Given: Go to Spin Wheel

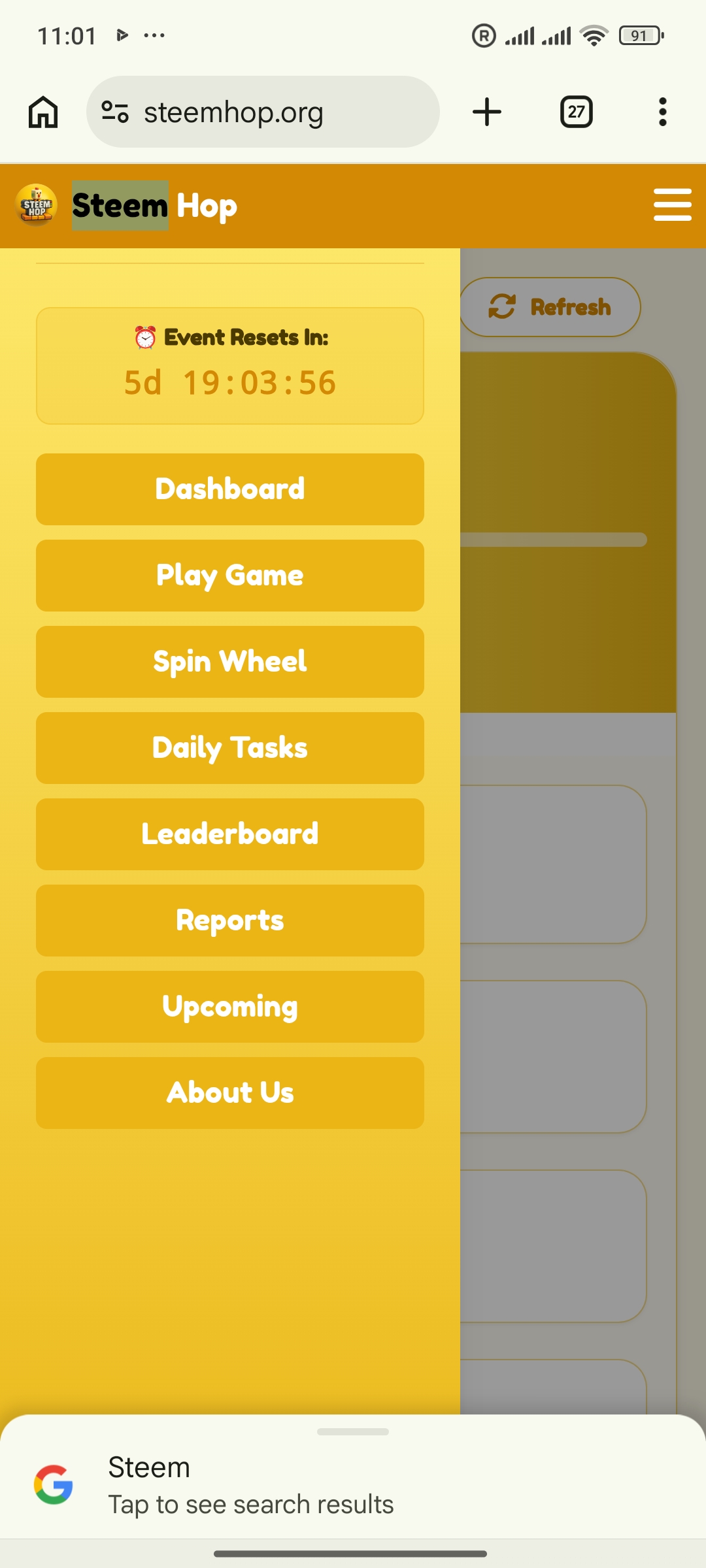Looking at the screenshot, I should coord(230,662).
